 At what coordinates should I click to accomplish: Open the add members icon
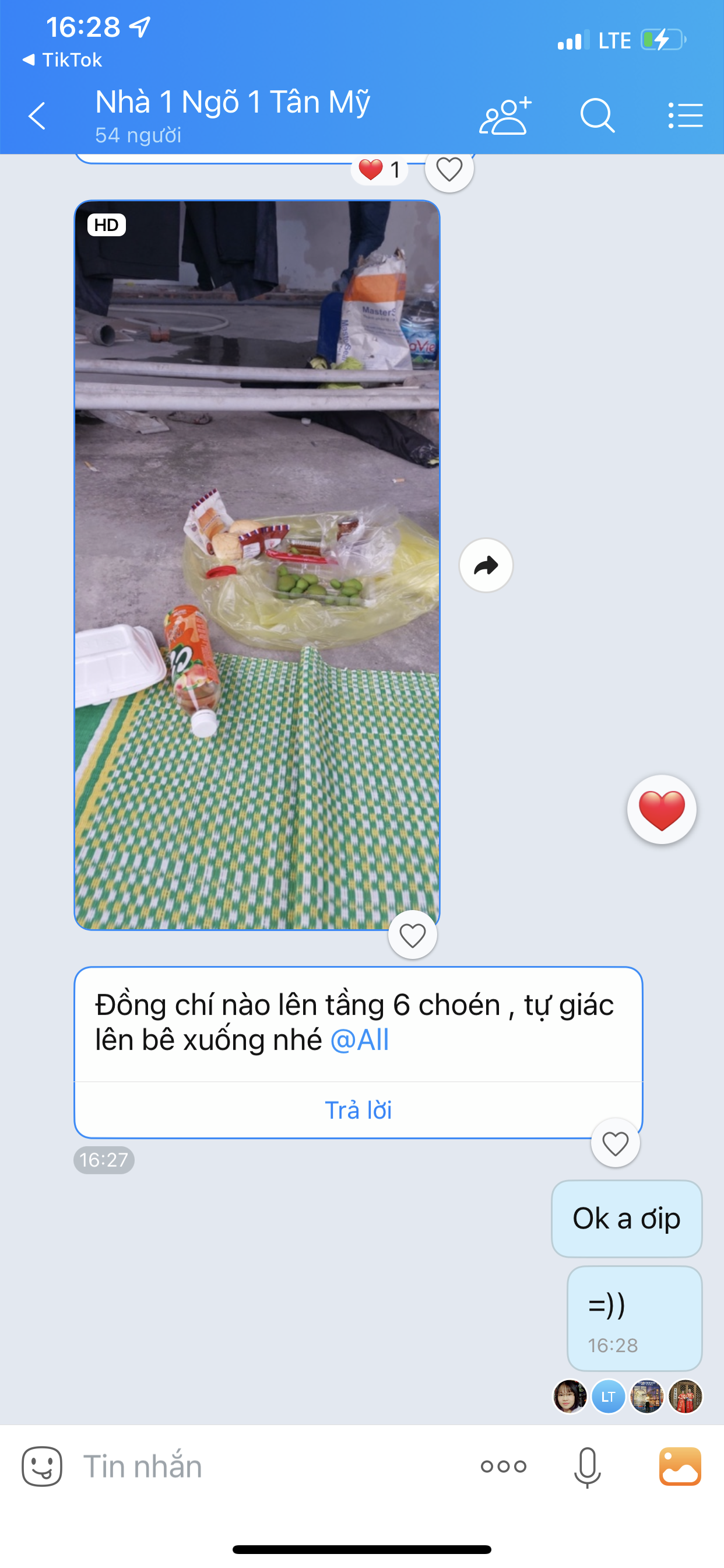505,116
